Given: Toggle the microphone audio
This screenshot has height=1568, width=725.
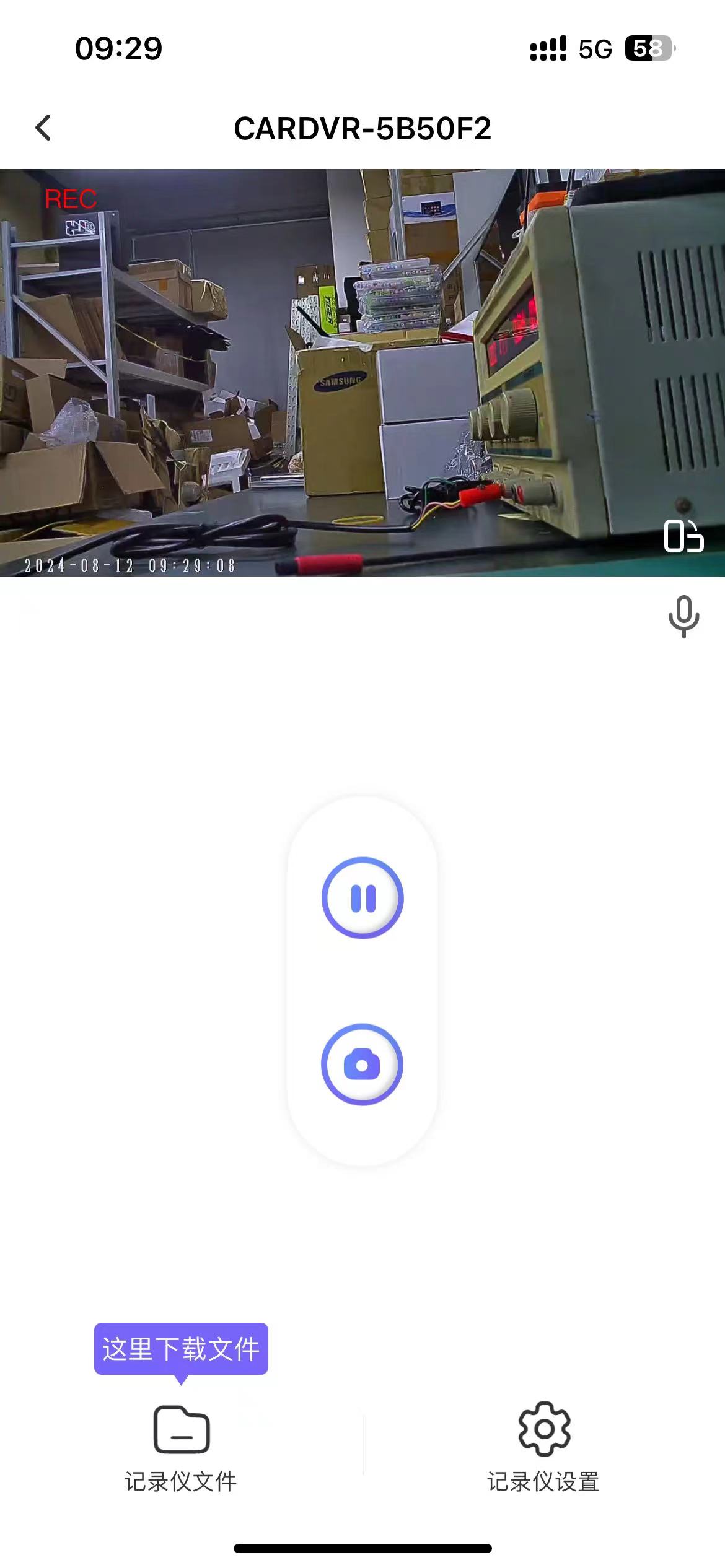Looking at the screenshot, I should [x=683, y=616].
